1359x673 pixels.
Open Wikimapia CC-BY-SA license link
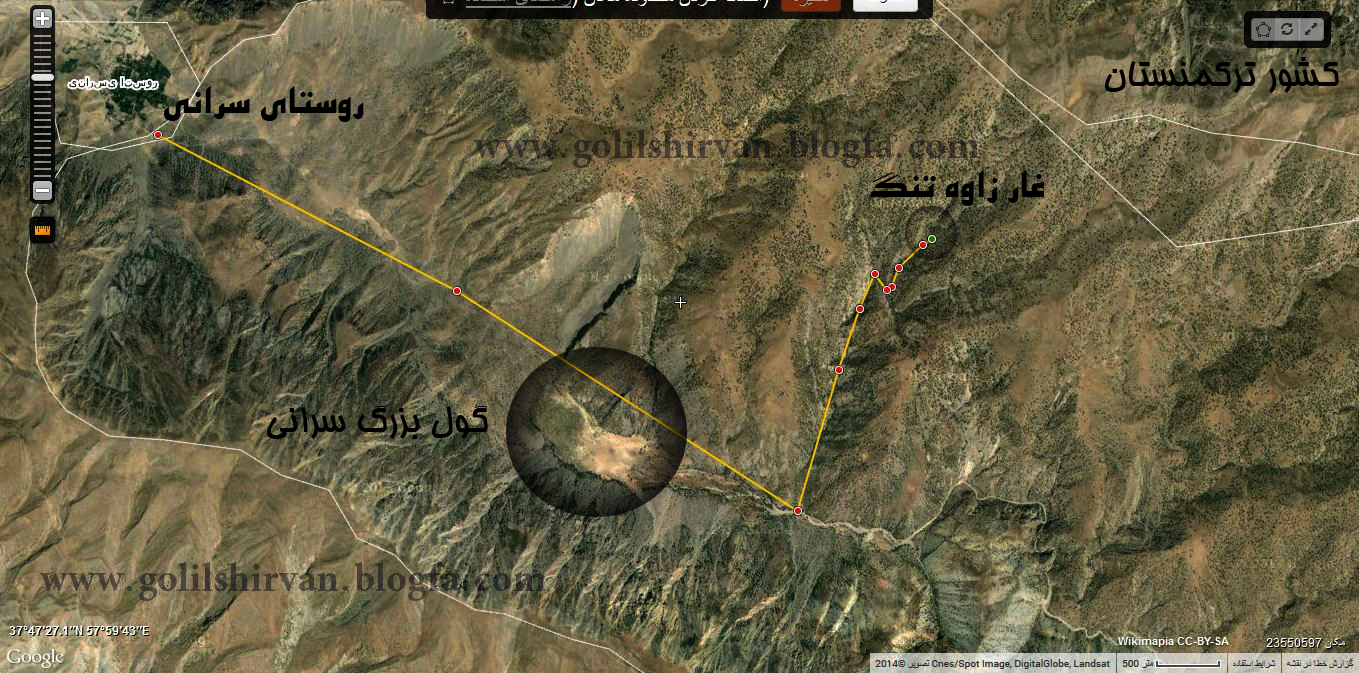[1172, 641]
